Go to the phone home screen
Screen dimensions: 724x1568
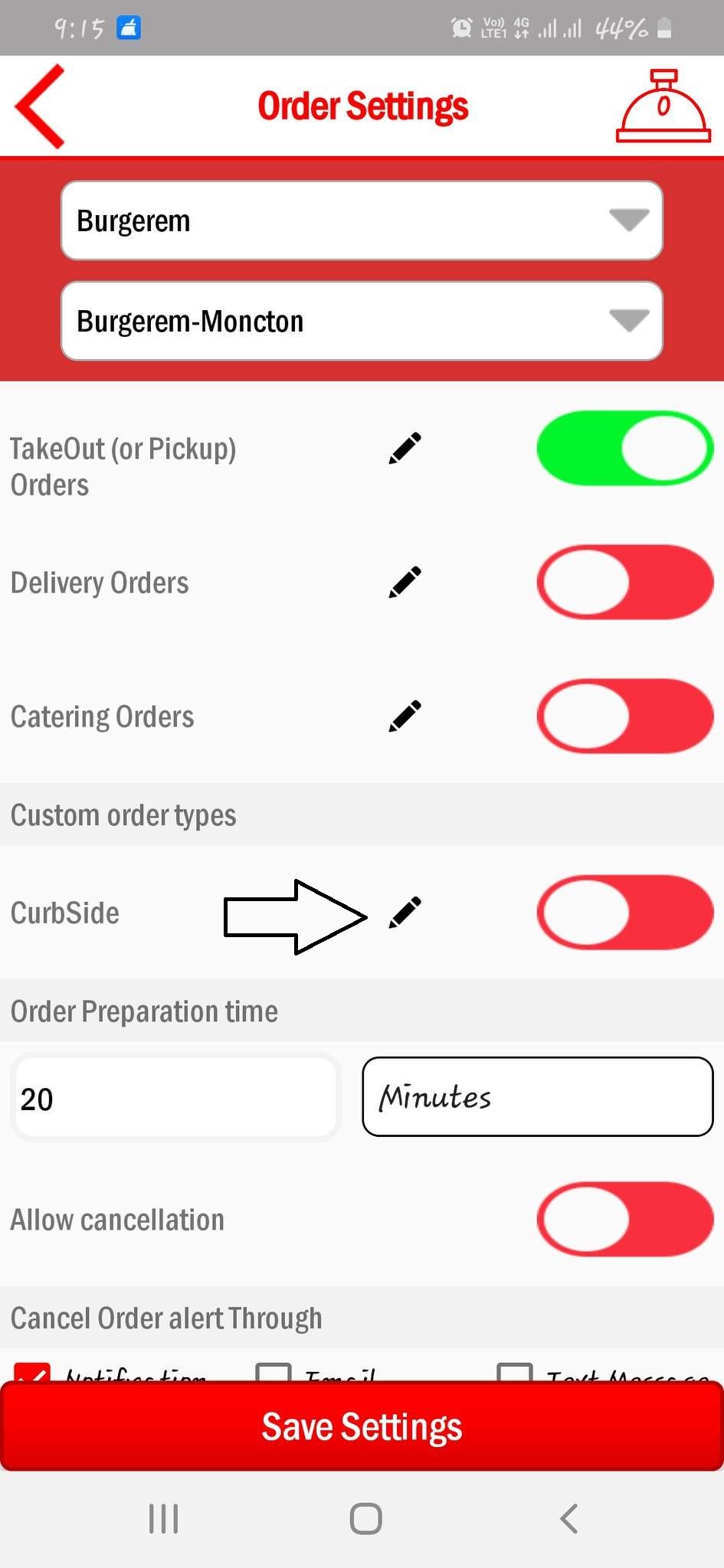tap(365, 1518)
